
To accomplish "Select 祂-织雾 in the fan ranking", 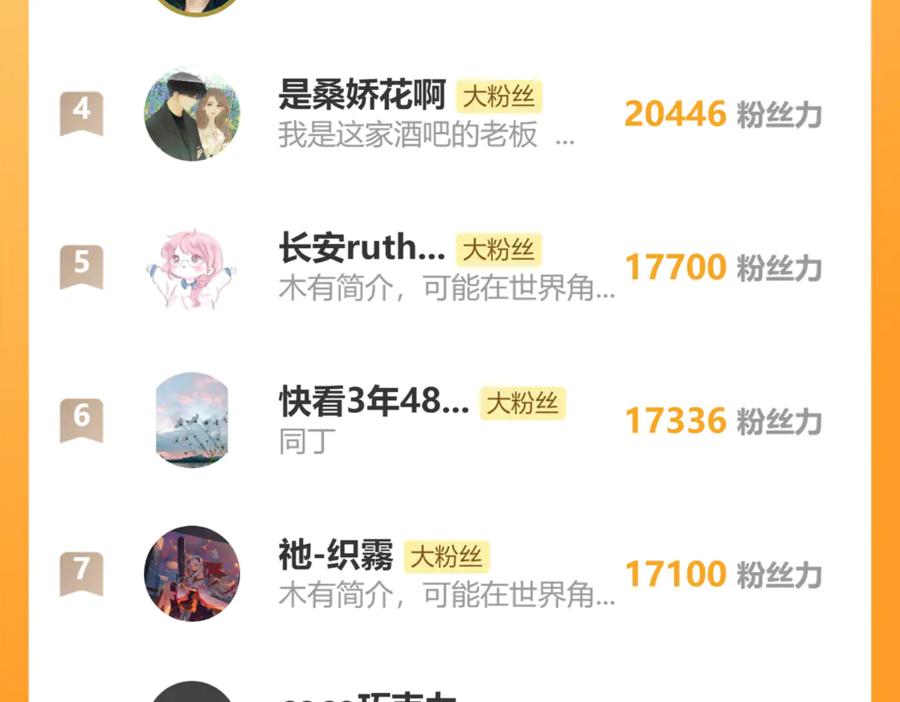I will tap(336, 556).
